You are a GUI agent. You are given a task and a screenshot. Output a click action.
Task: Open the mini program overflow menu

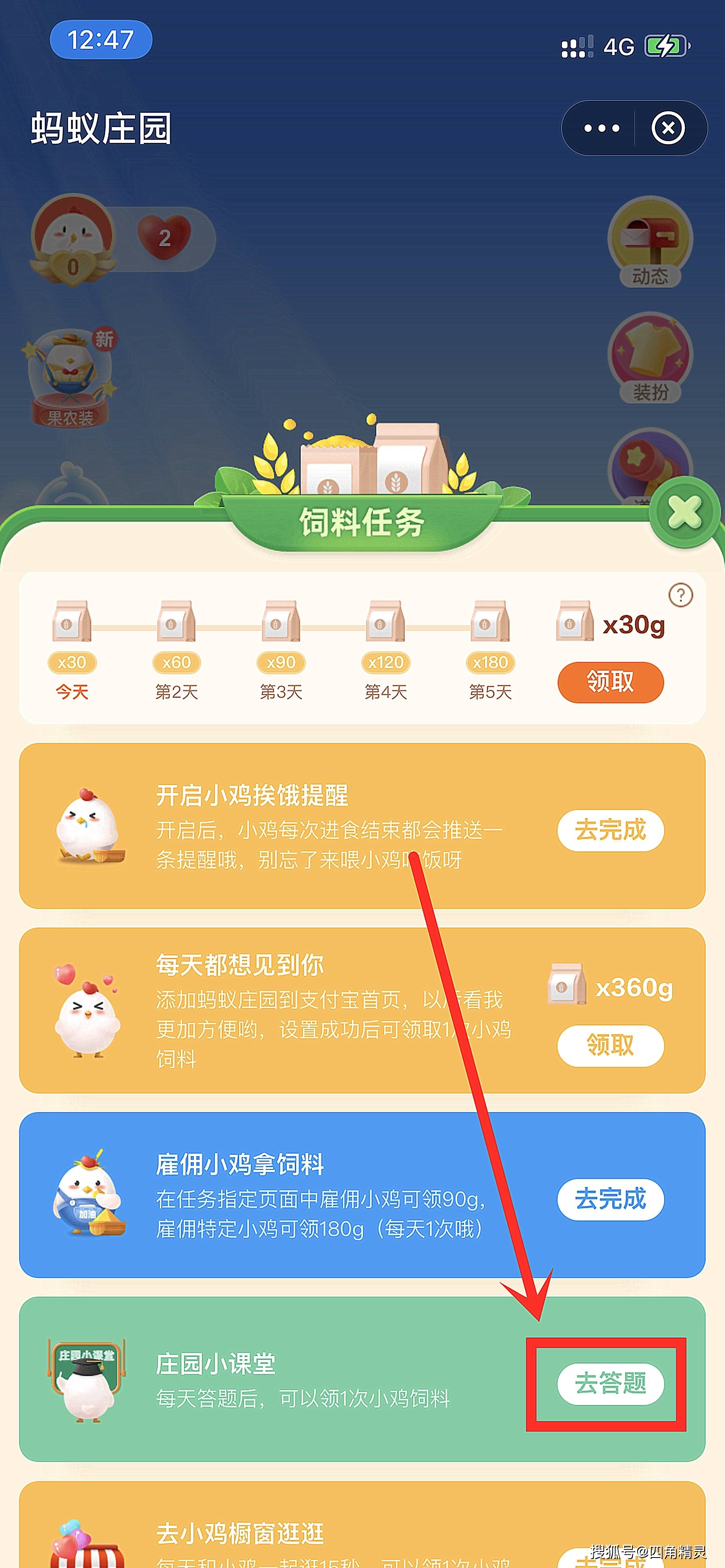click(x=601, y=128)
